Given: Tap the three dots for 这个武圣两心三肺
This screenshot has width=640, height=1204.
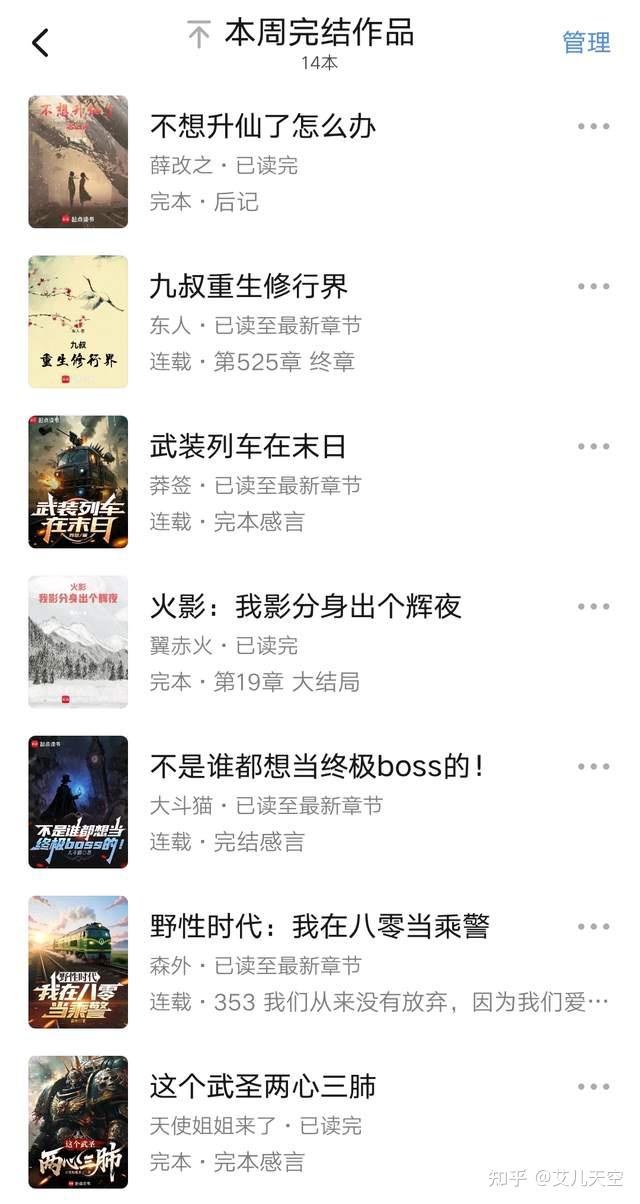Looking at the screenshot, I should [x=593, y=1086].
